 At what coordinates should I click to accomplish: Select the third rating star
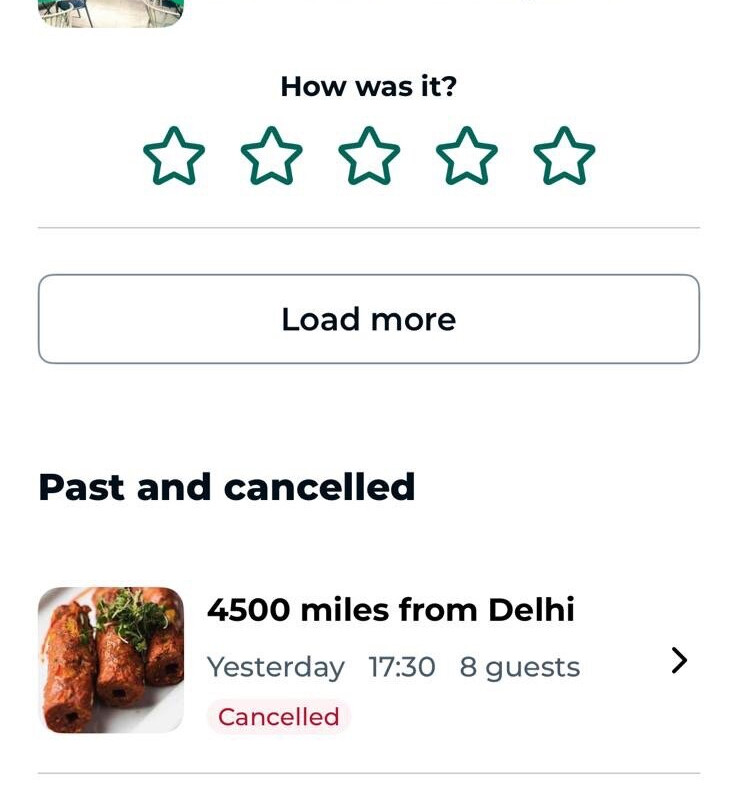coord(369,156)
